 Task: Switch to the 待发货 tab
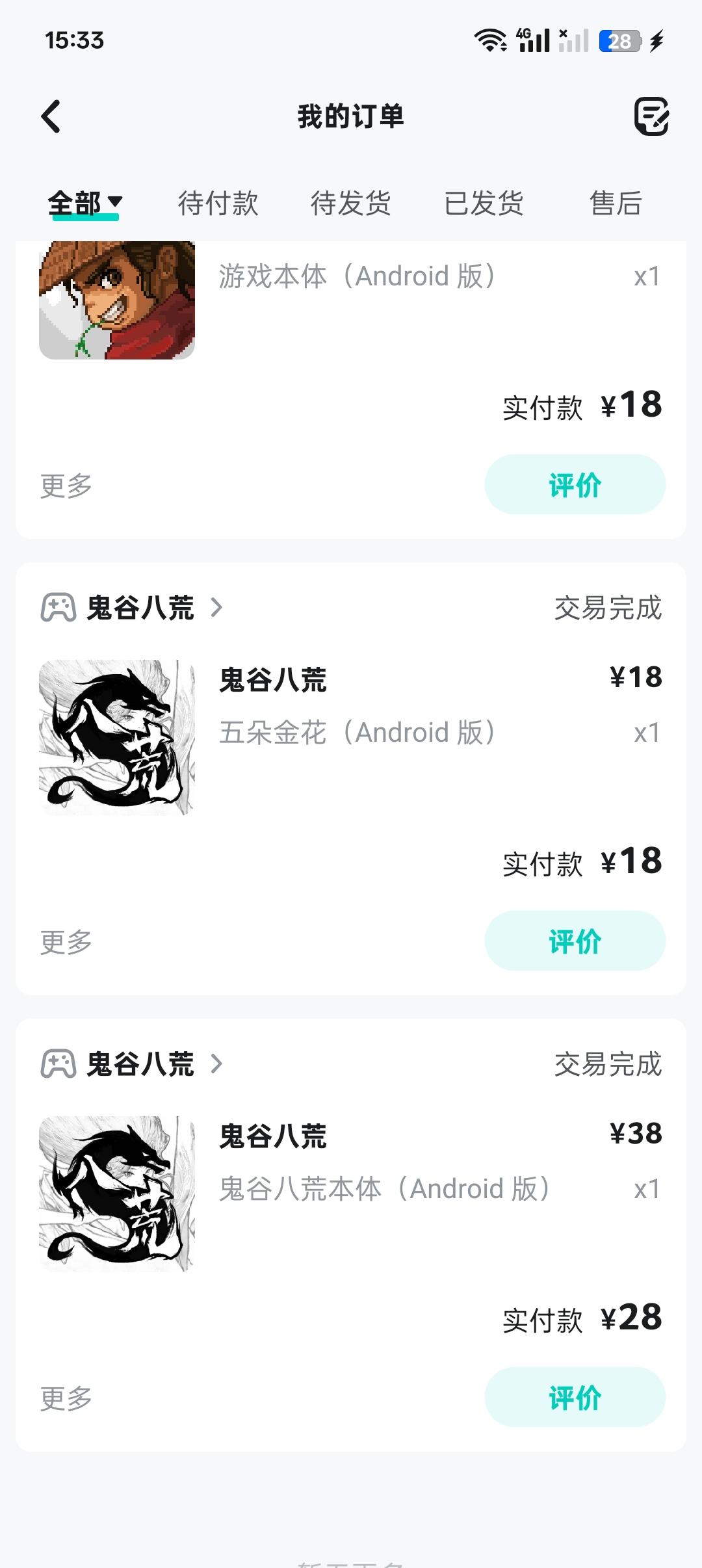tap(350, 203)
